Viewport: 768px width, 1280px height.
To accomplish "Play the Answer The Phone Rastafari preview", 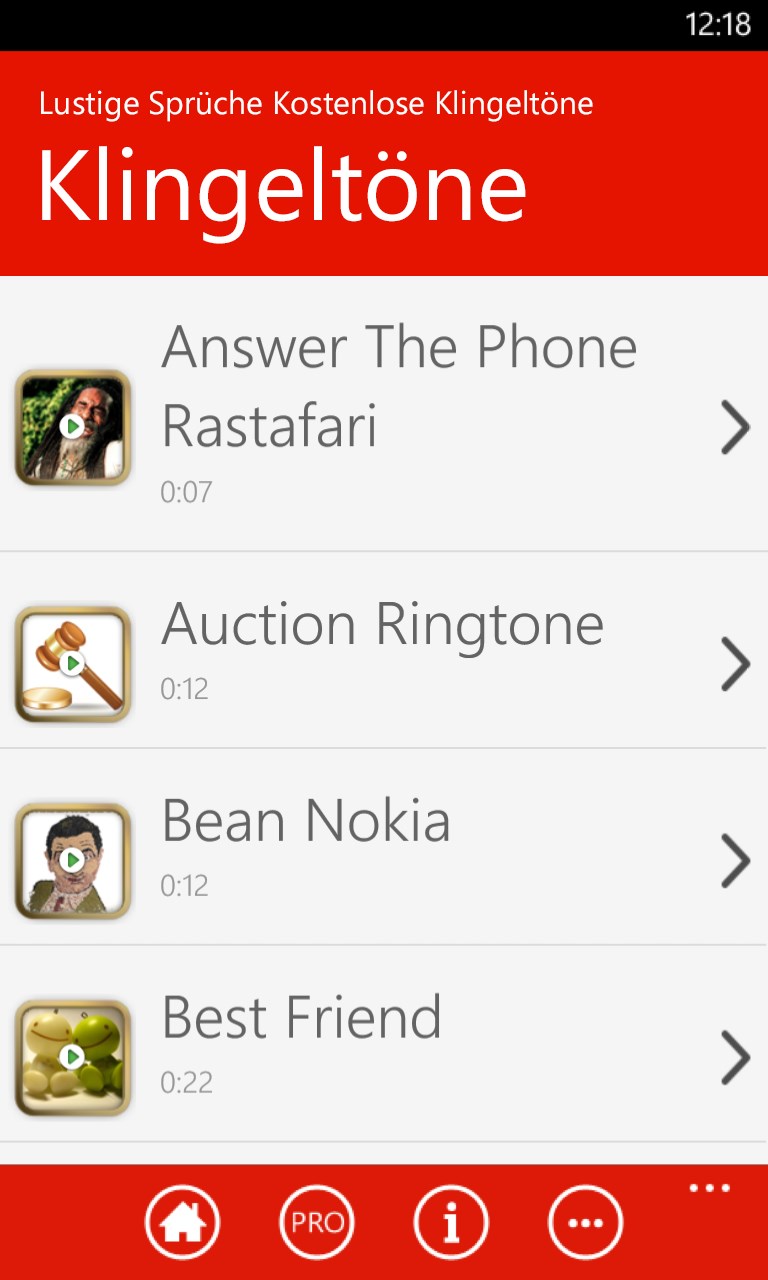I will pos(72,427).
